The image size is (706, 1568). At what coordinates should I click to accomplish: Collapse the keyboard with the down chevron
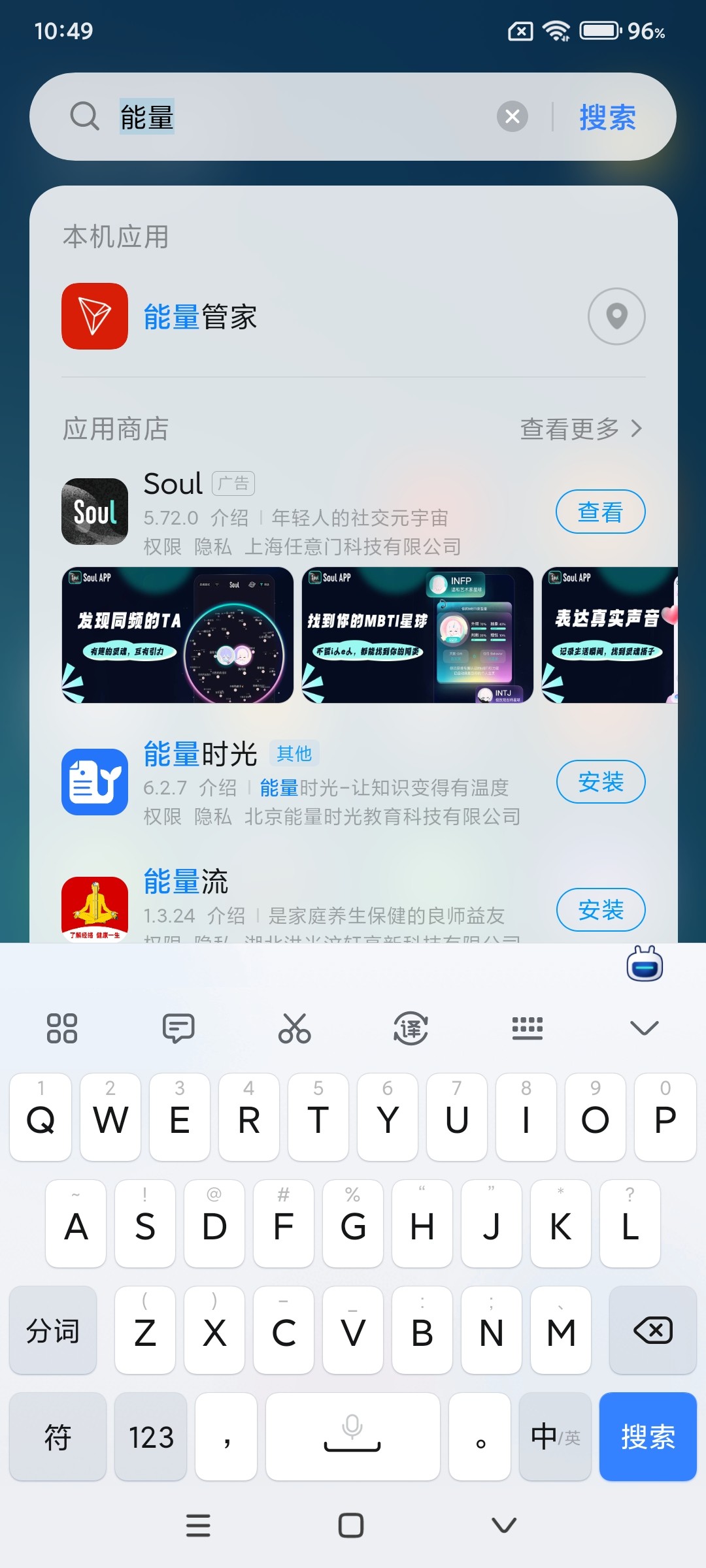point(644,1028)
